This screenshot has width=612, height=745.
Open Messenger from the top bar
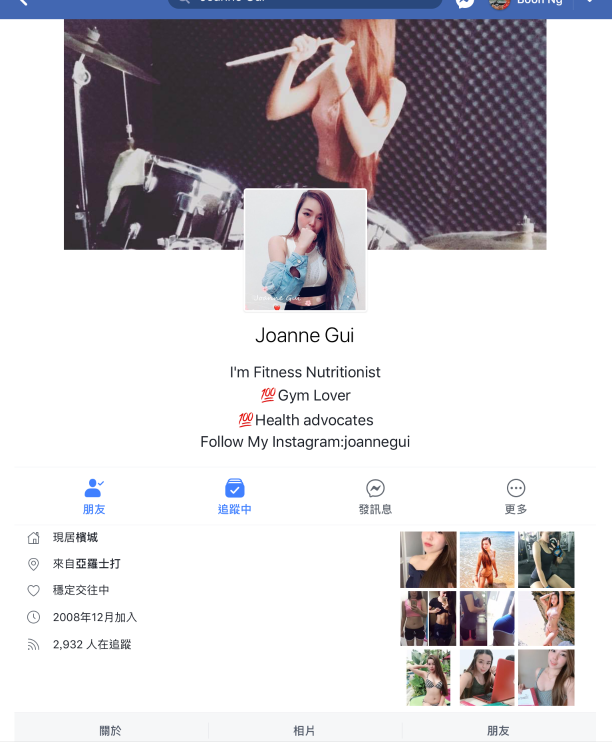pyautogui.click(x=465, y=3)
